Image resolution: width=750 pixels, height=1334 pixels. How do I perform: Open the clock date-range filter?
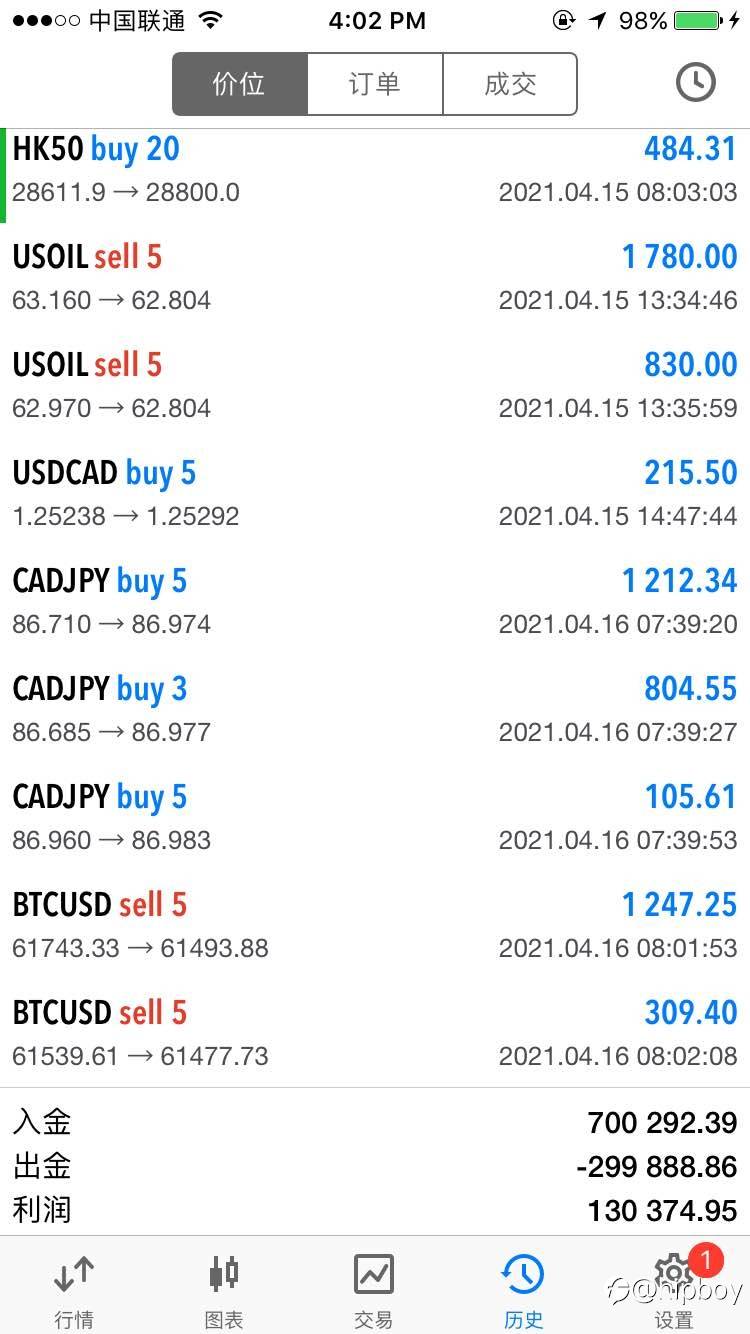[x=695, y=83]
